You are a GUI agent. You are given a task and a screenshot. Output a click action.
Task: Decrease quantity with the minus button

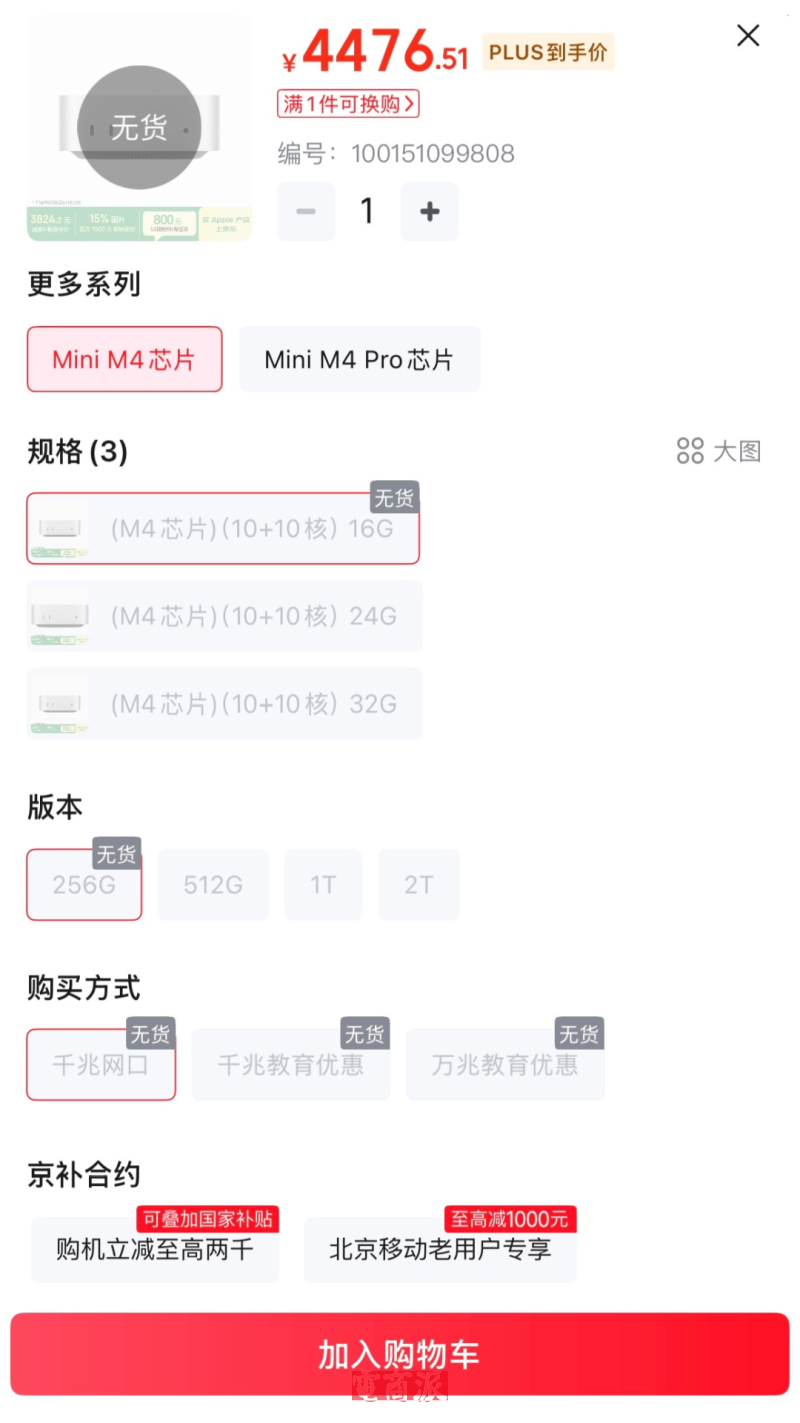coord(306,211)
